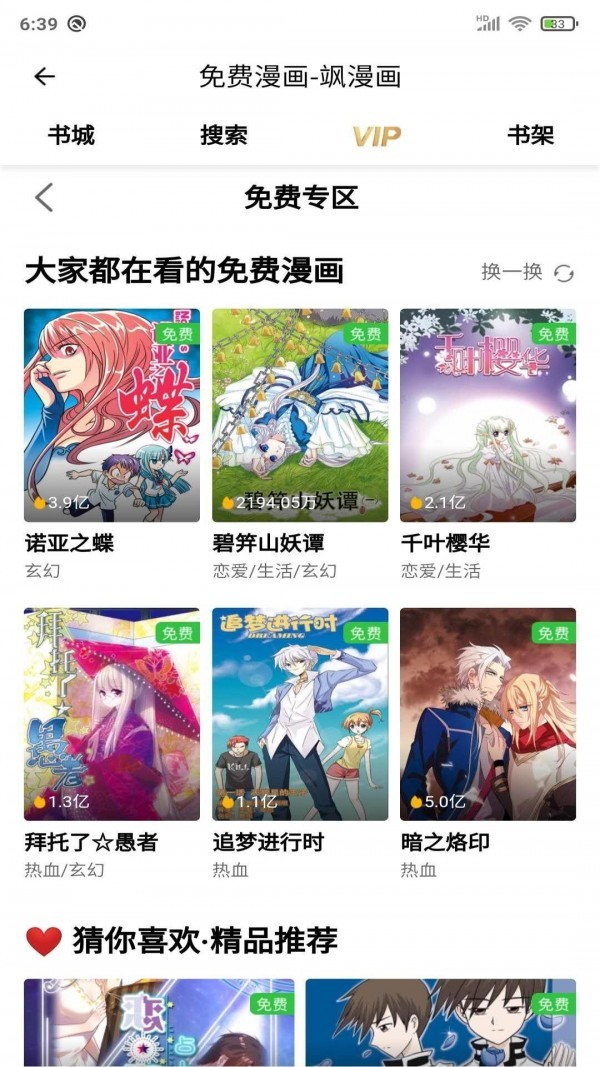Viewport: 600px width, 1067px height.
Task: Open the comic 碧笄山妖谭
Action: pyautogui.click(x=300, y=415)
